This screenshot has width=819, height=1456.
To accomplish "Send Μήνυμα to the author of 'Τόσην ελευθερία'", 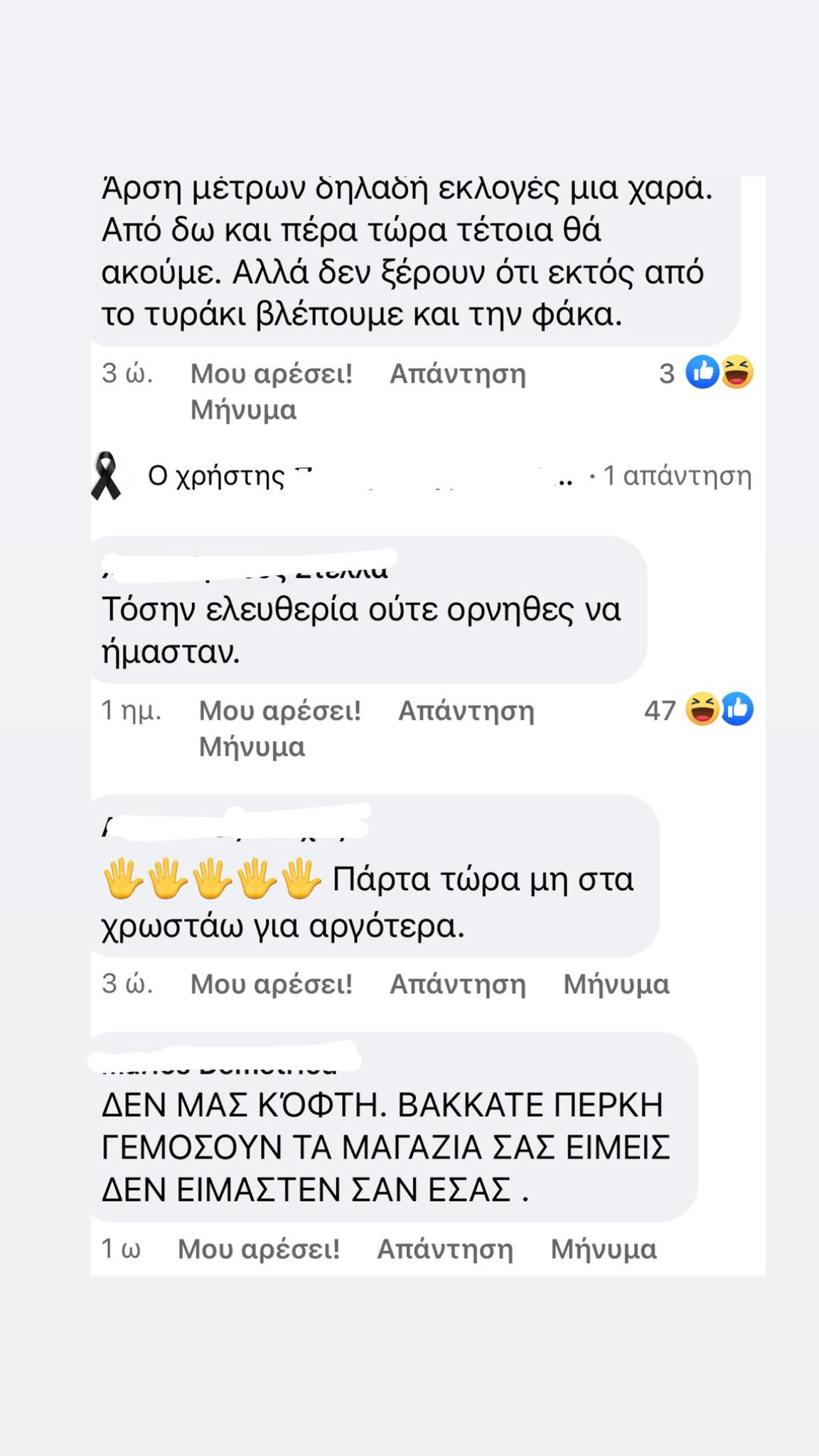I will (252, 746).
